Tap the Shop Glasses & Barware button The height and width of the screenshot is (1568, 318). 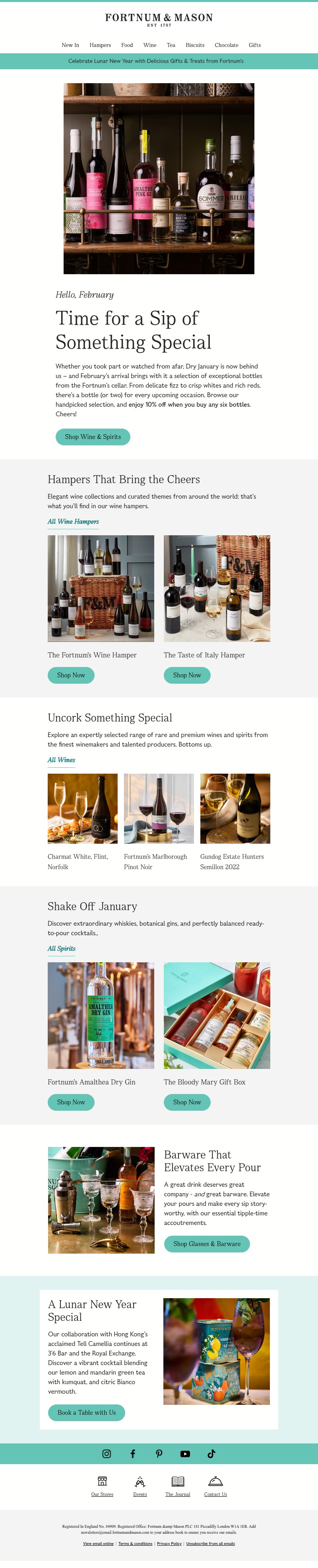point(207,1244)
